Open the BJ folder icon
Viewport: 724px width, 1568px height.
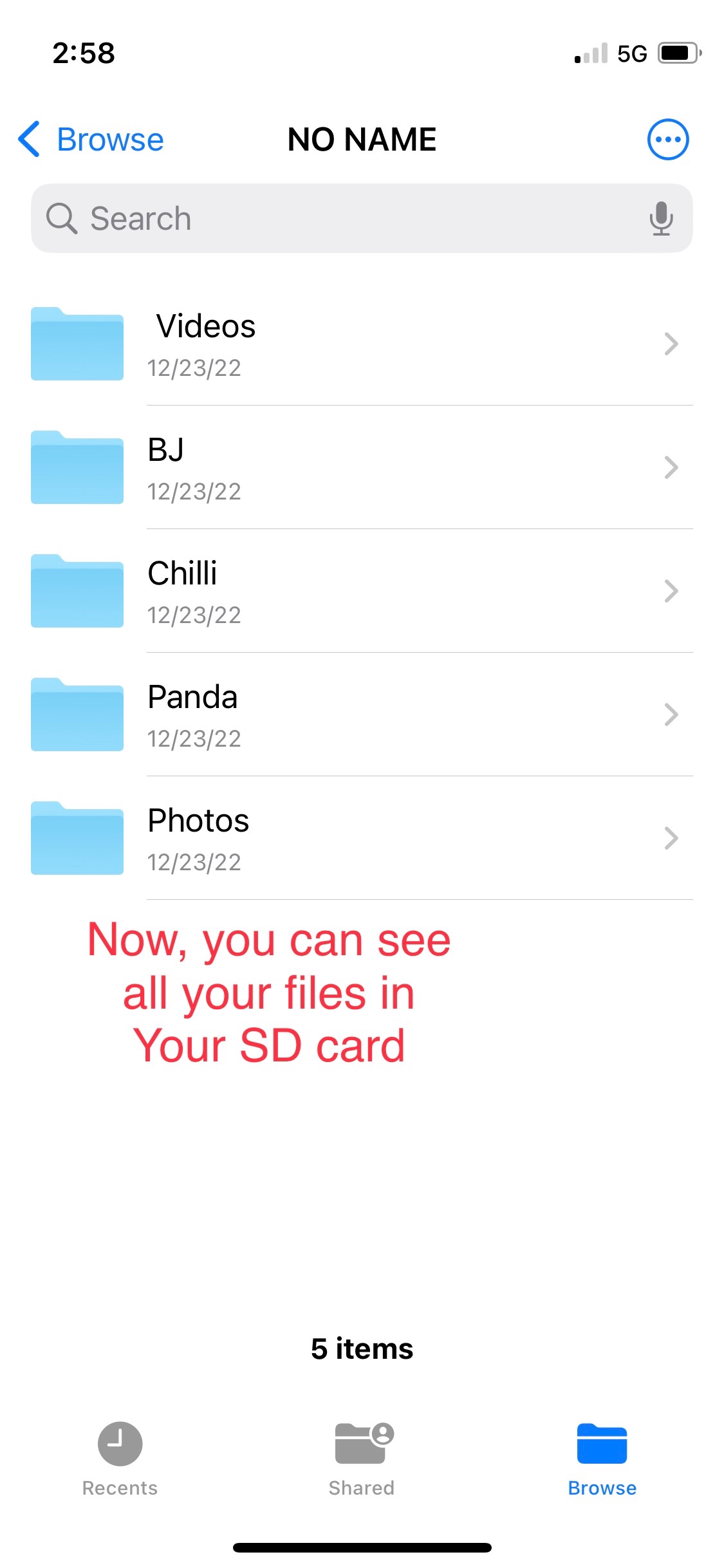[x=76, y=467]
